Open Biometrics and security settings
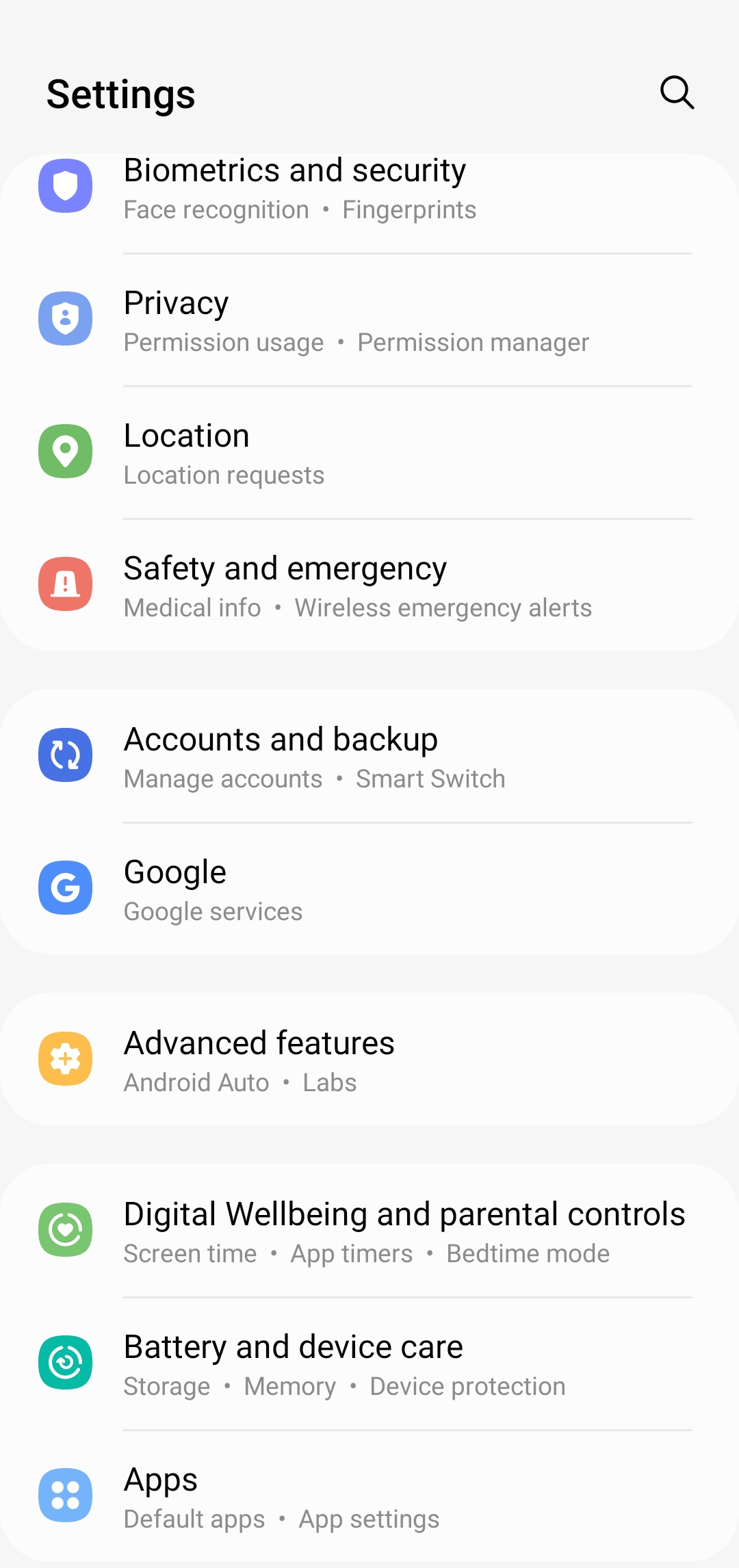The image size is (739, 1568). tap(369, 188)
